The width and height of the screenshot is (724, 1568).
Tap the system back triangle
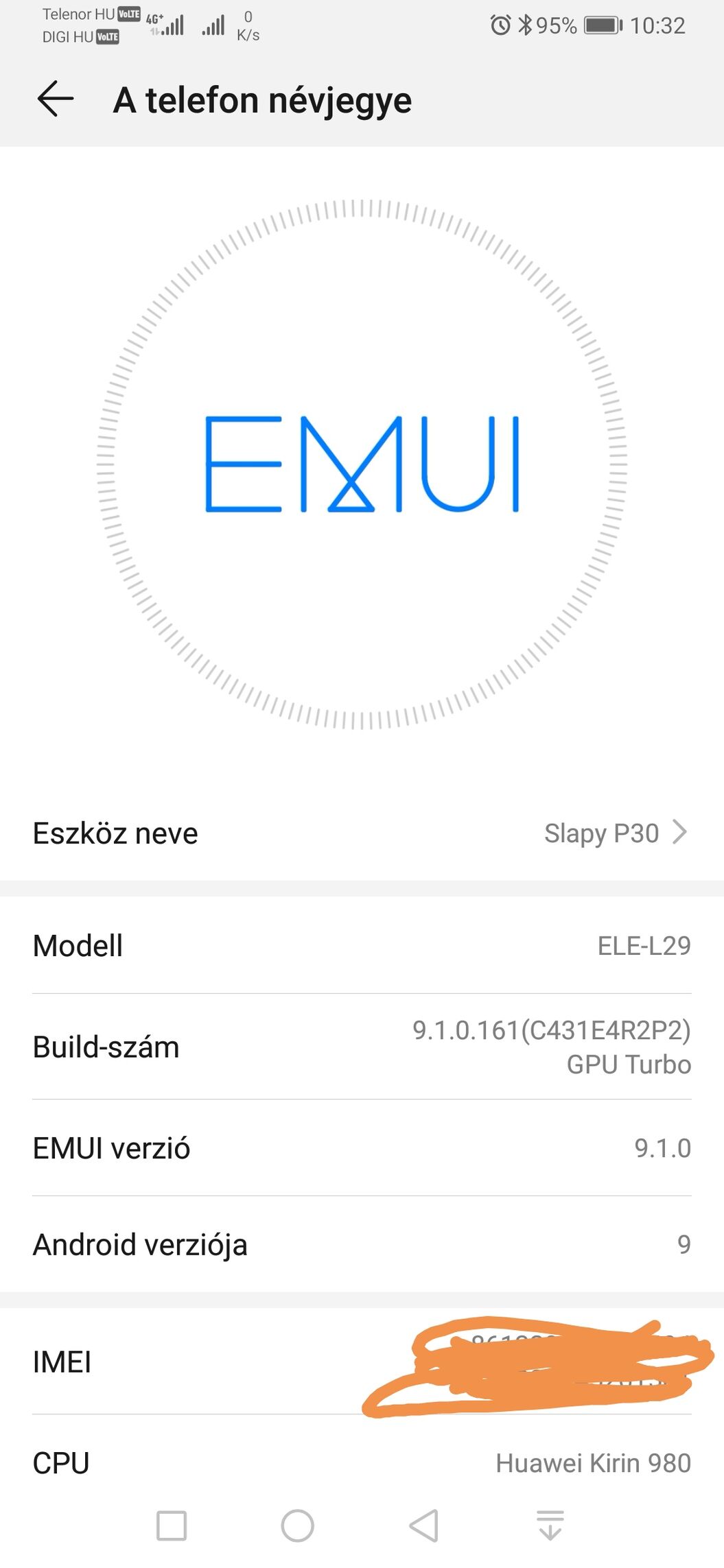tap(423, 1526)
